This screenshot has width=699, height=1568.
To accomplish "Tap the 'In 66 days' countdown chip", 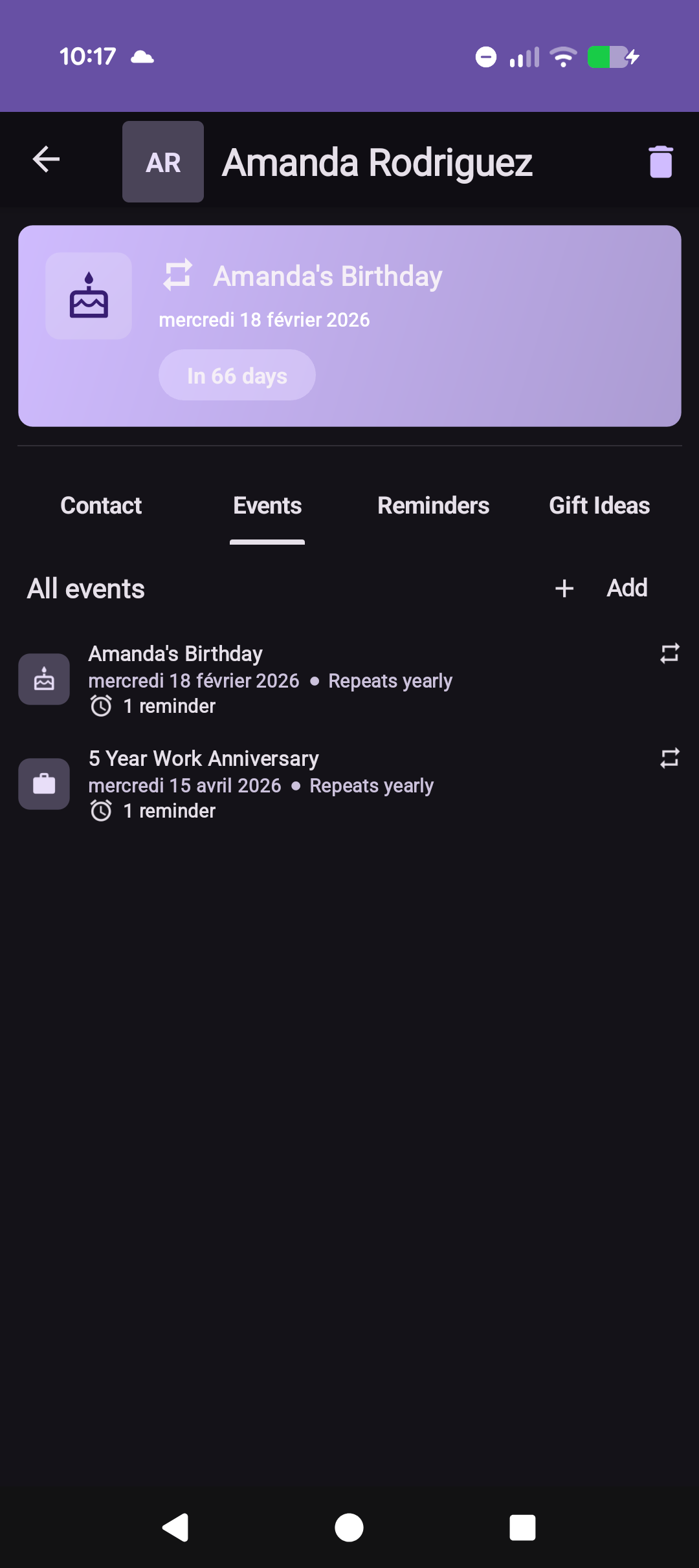I will coord(236,375).
